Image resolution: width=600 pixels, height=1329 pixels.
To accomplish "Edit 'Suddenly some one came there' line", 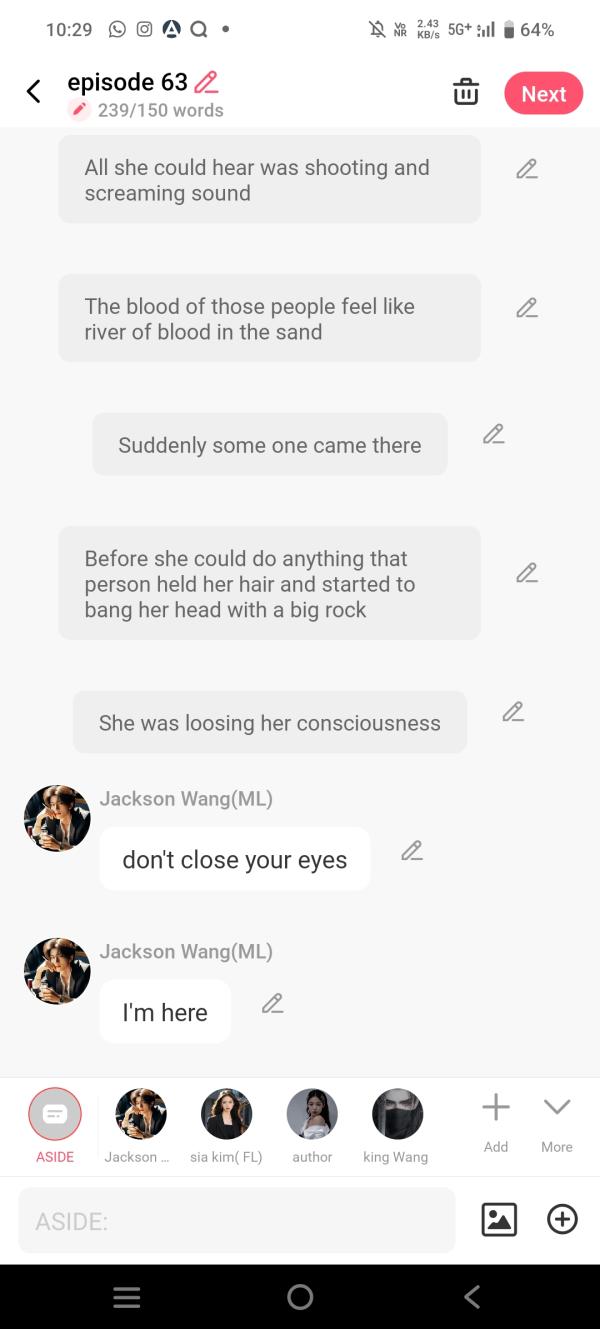I will pos(493,434).
